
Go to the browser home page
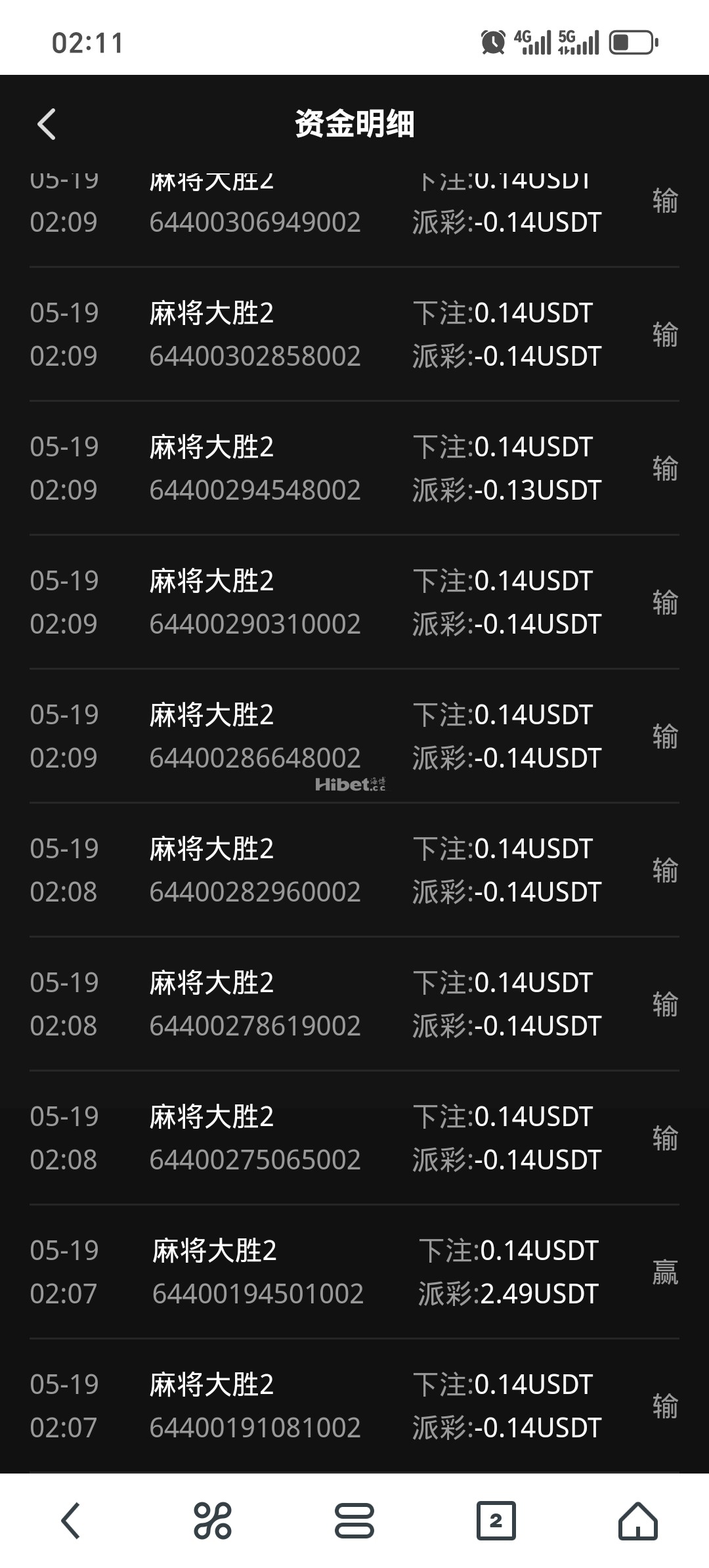coord(637,1521)
